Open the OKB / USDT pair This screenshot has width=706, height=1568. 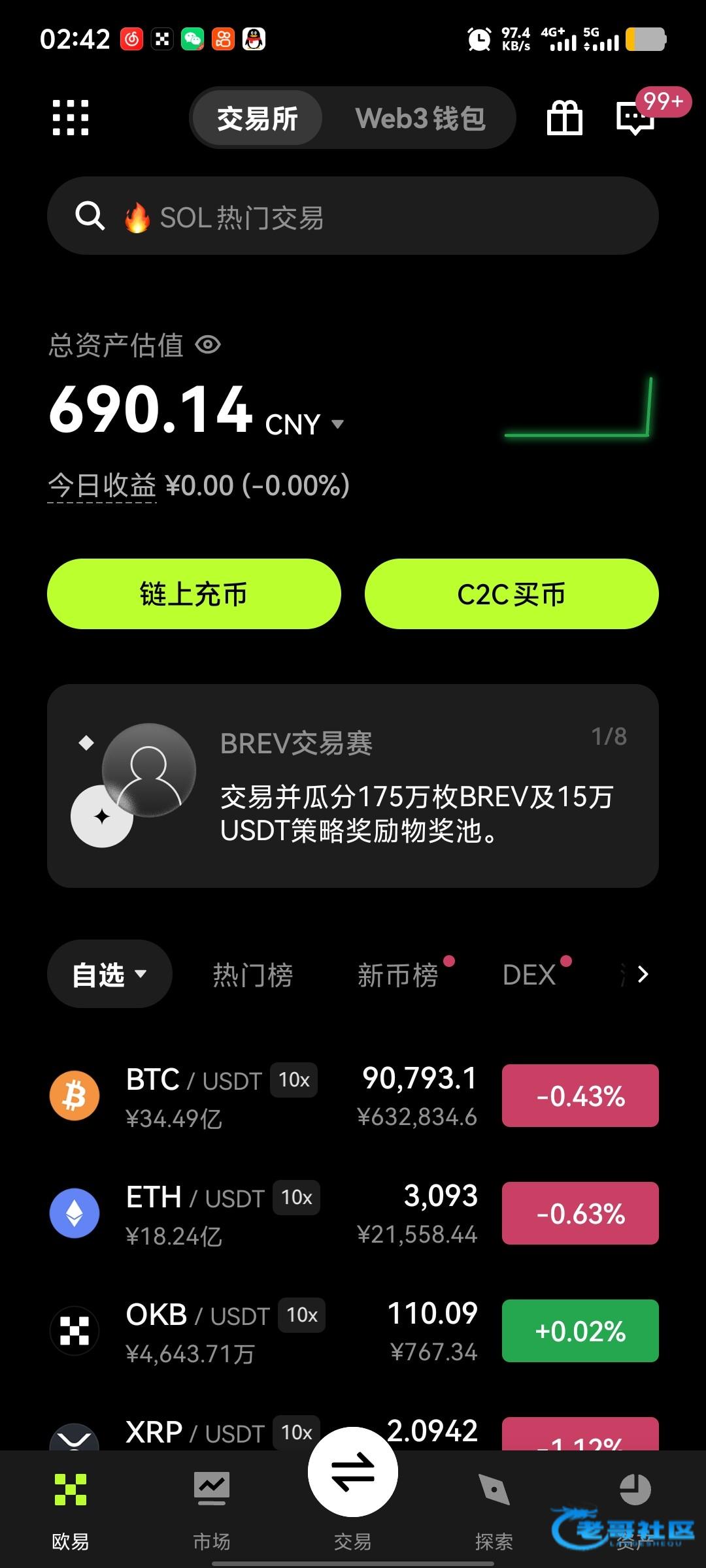(x=261, y=1331)
